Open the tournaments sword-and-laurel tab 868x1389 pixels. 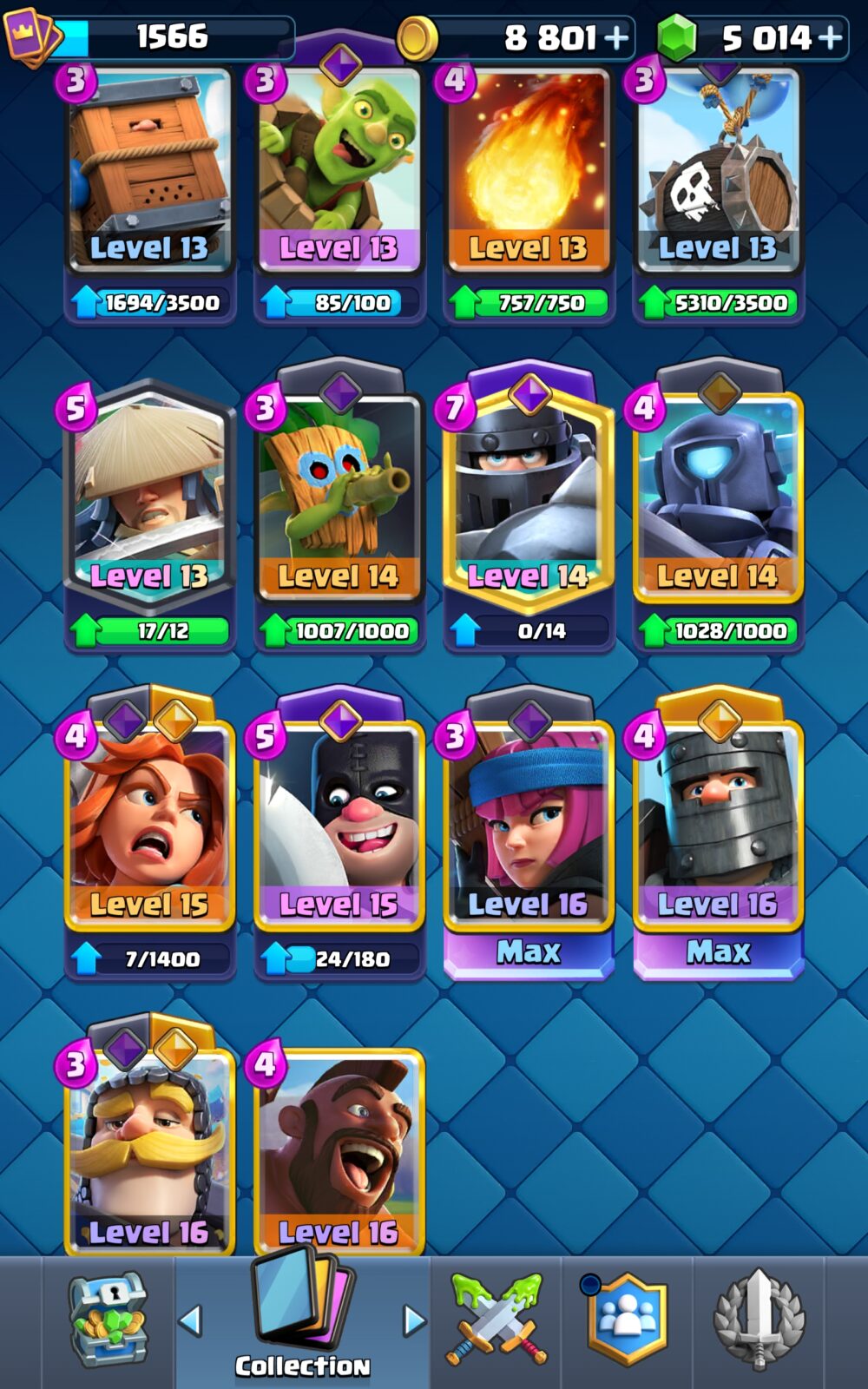(759, 1320)
